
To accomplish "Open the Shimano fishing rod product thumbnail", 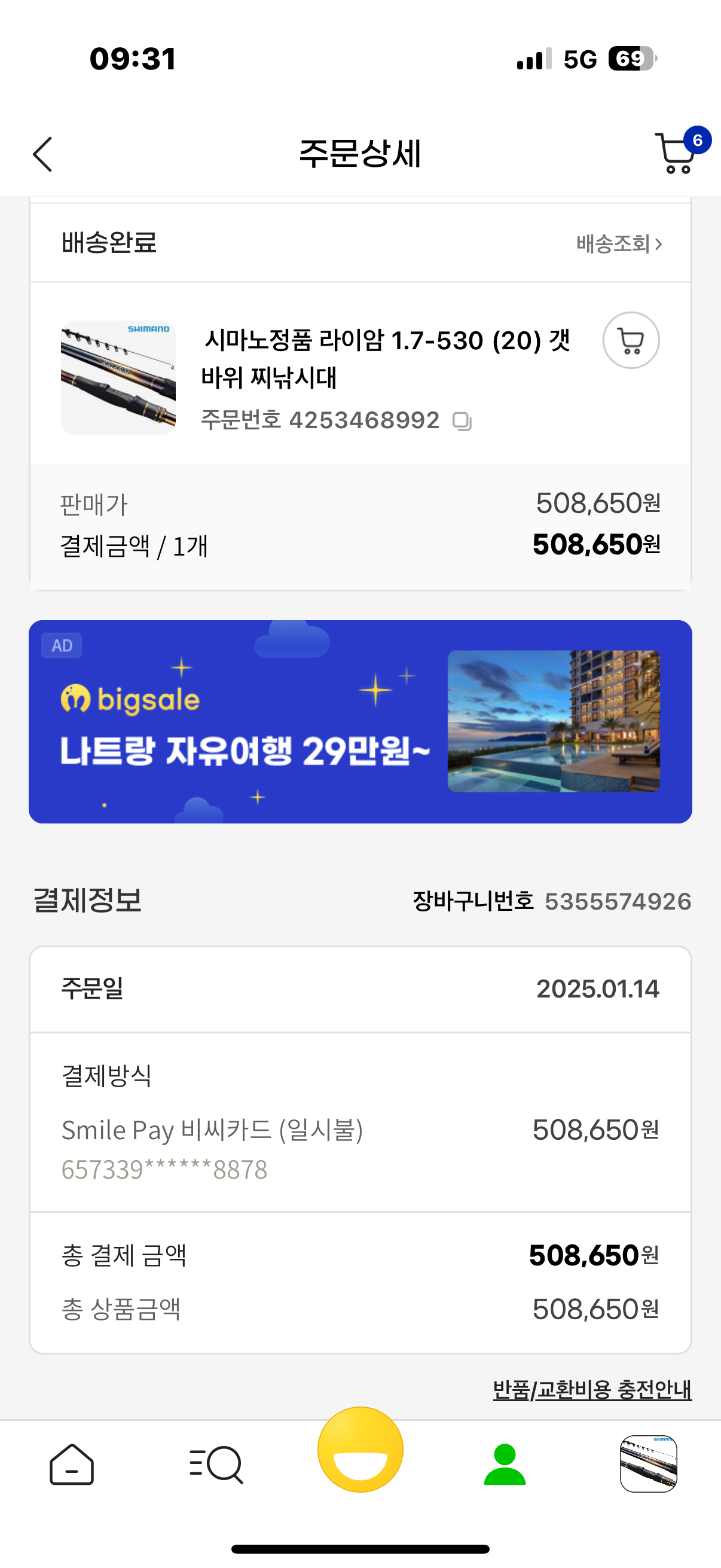I will coord(118,377).
